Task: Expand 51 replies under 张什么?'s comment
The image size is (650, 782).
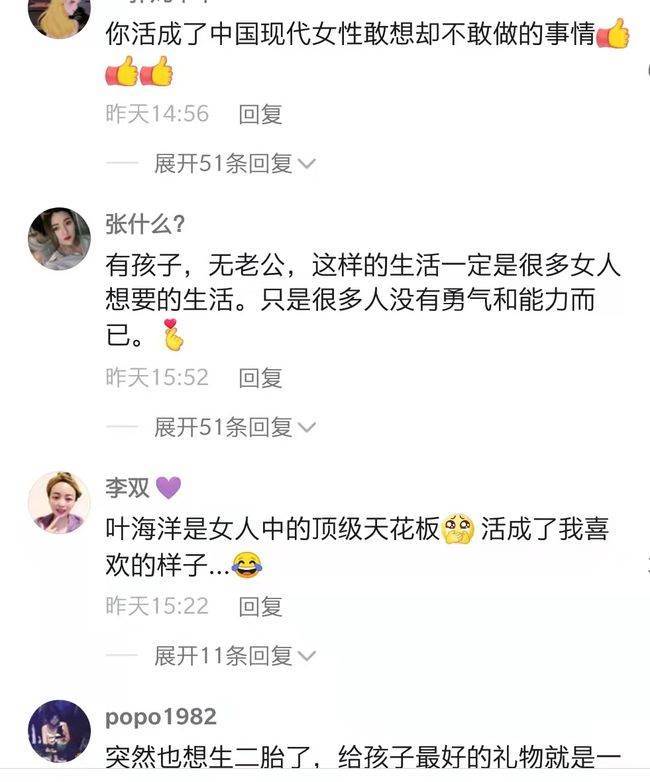Action: [x=233, y=428]
